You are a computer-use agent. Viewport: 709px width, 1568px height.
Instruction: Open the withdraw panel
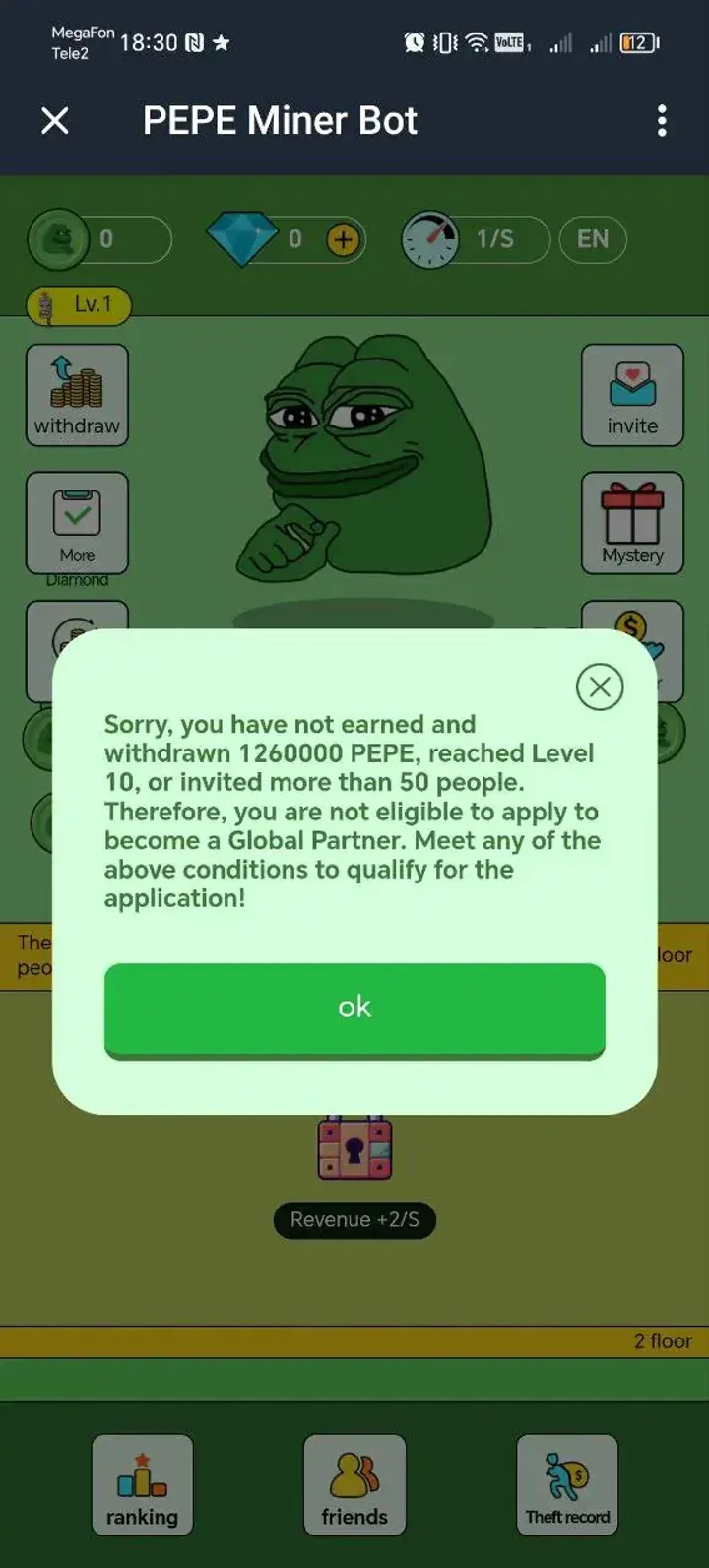(77, 394)
